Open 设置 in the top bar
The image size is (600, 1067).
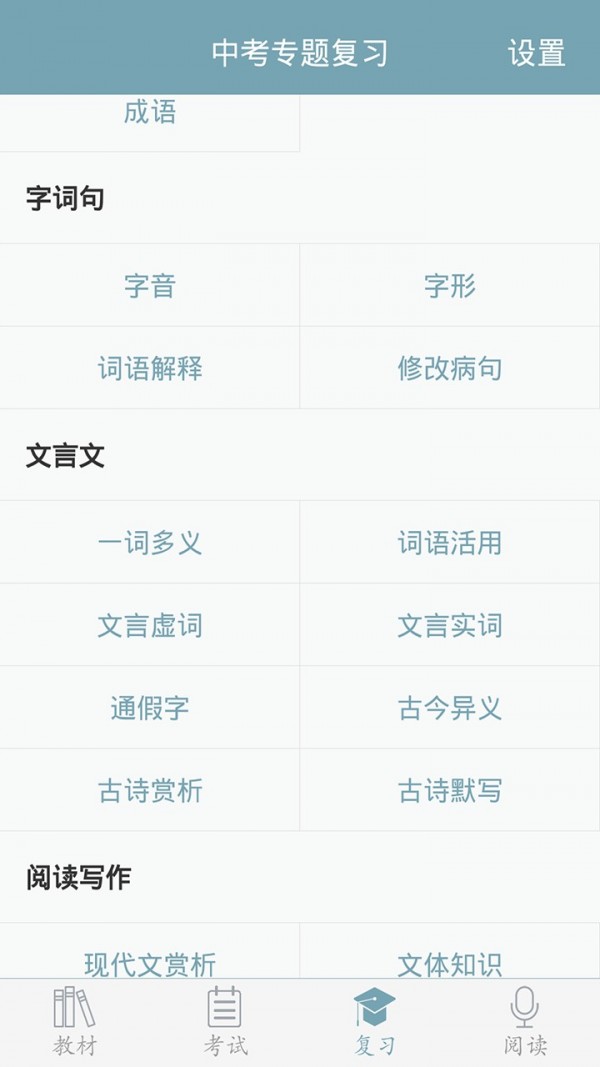point(536,53)
